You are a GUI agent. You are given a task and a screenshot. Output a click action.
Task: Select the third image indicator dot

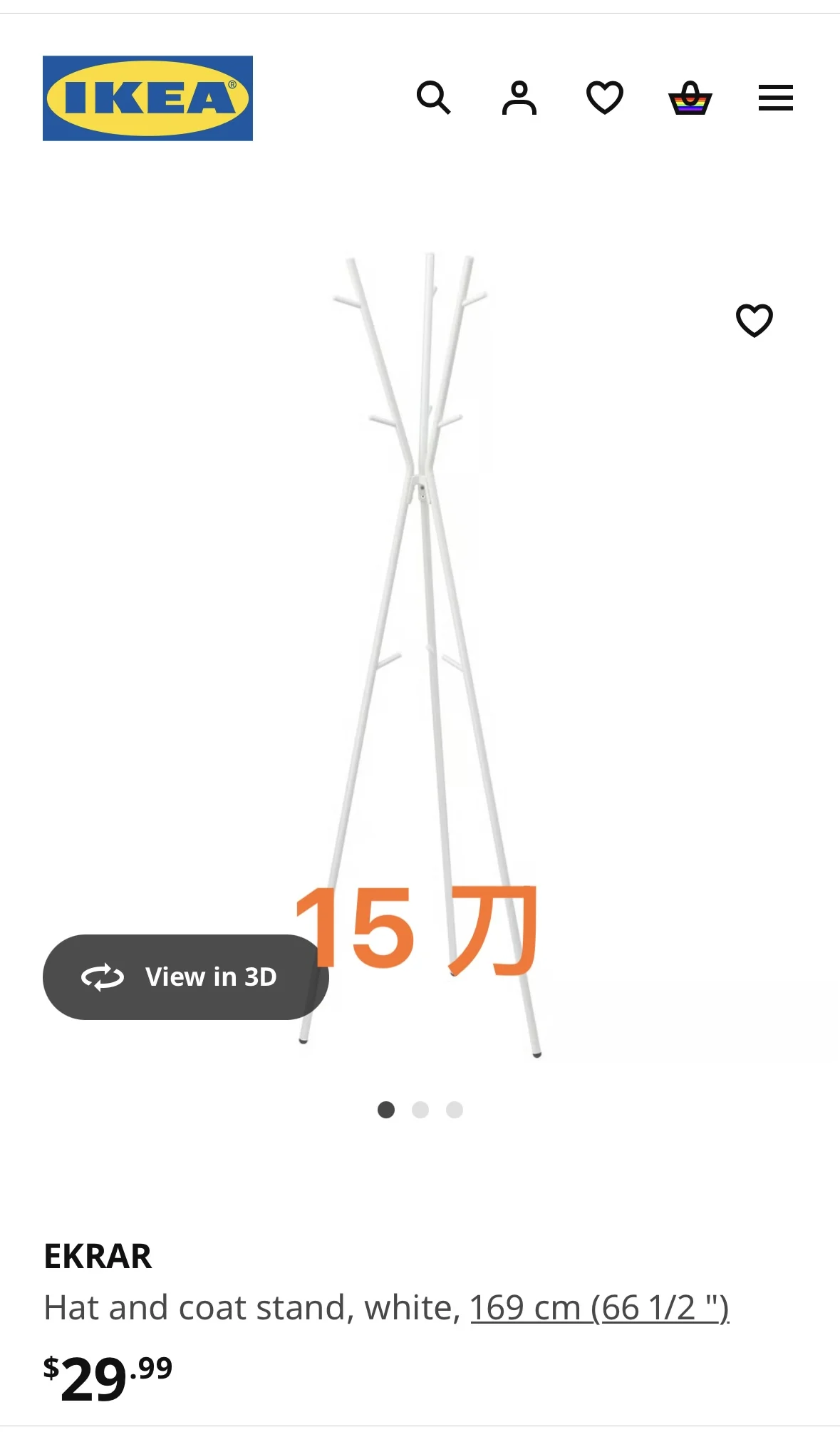pos(455,1110)
